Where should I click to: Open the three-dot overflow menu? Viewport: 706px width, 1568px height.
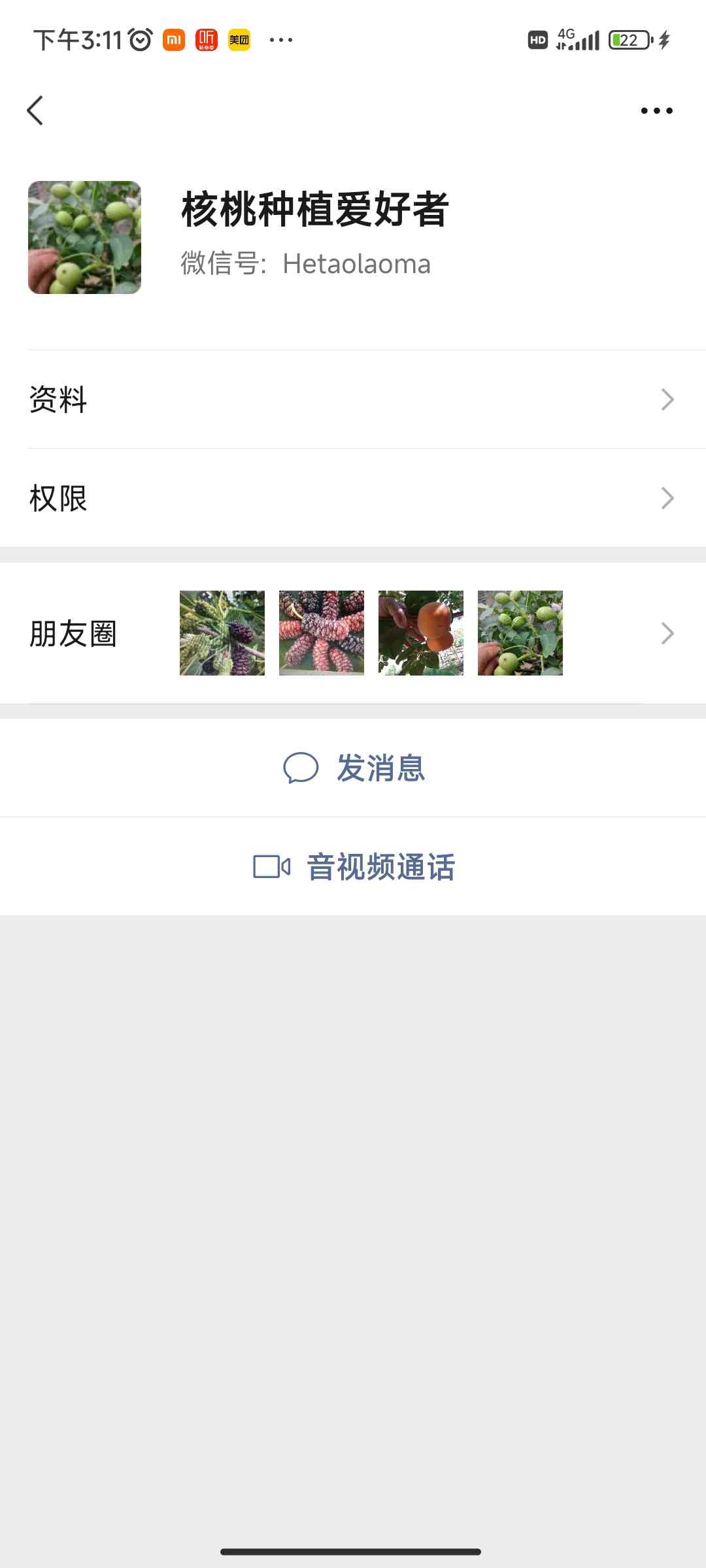click(656, 110)
